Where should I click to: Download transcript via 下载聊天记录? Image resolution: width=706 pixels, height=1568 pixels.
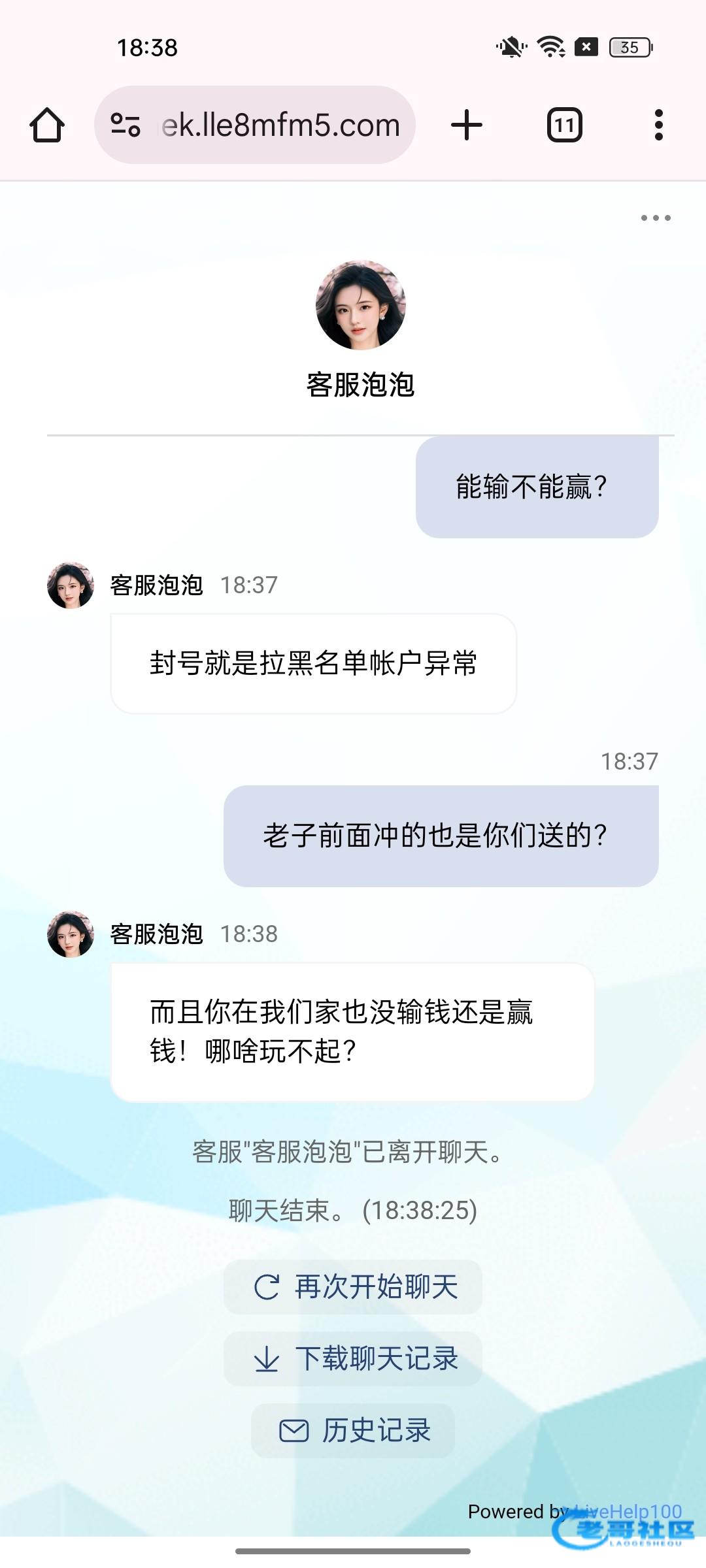click(353, 1359)
